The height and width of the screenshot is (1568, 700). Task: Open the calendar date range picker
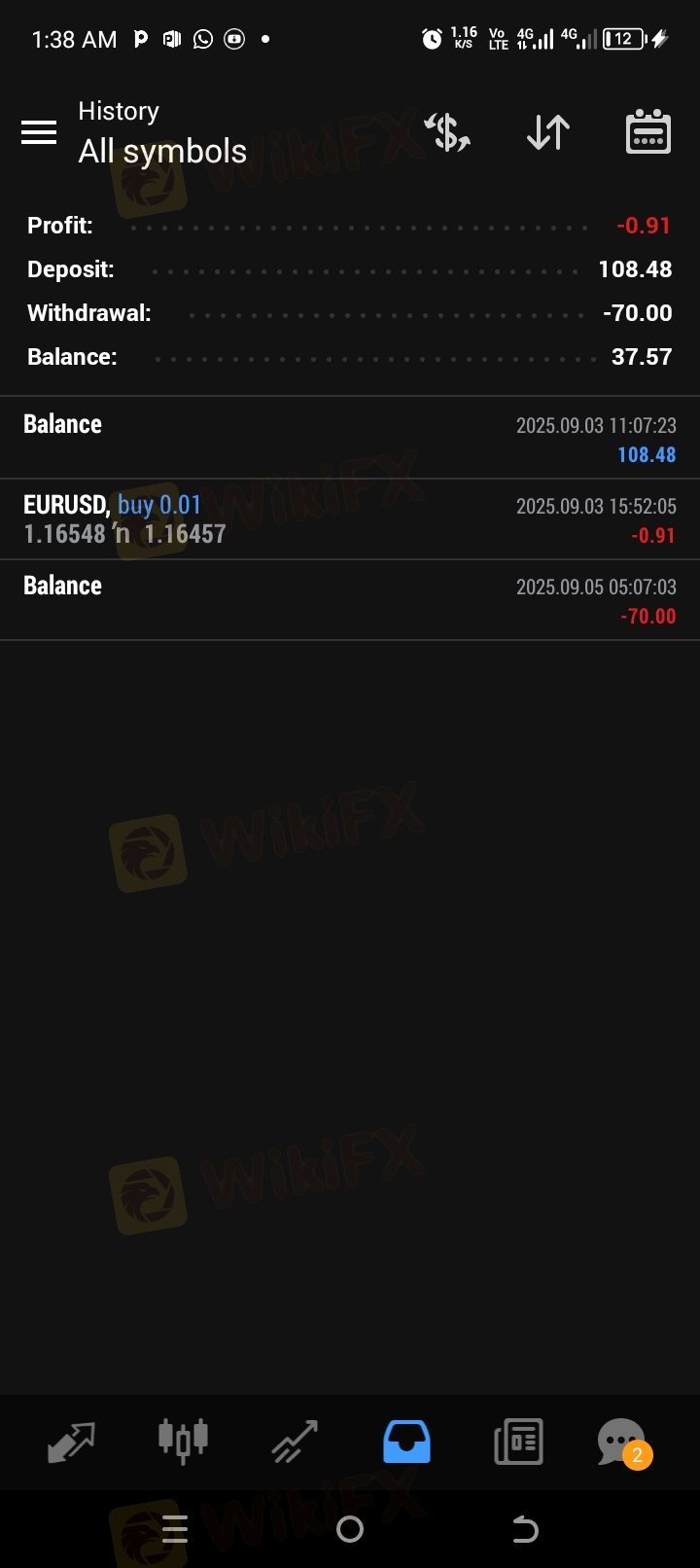647,132
